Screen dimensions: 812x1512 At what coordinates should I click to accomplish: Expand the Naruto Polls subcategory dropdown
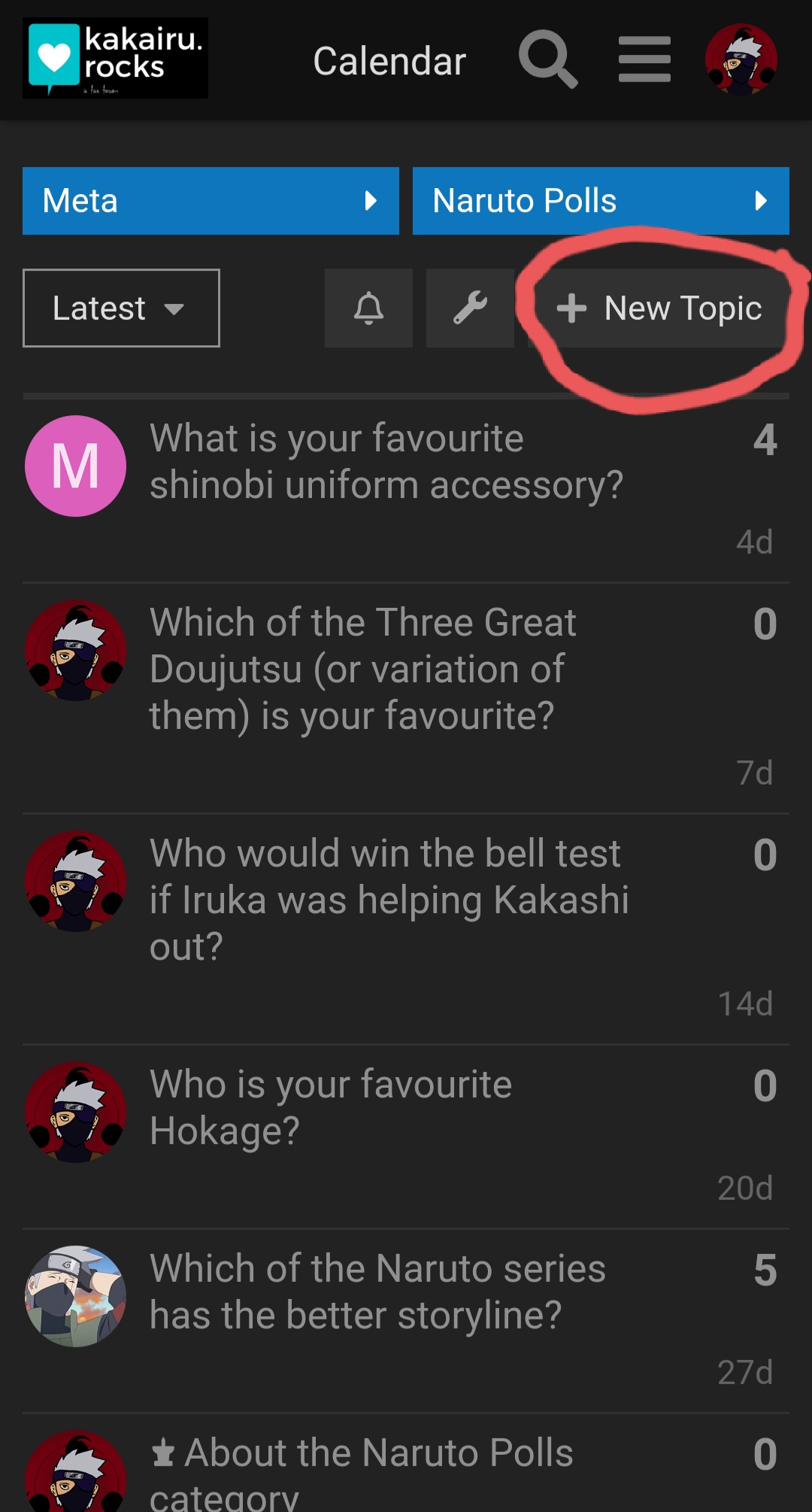[601, 201]
